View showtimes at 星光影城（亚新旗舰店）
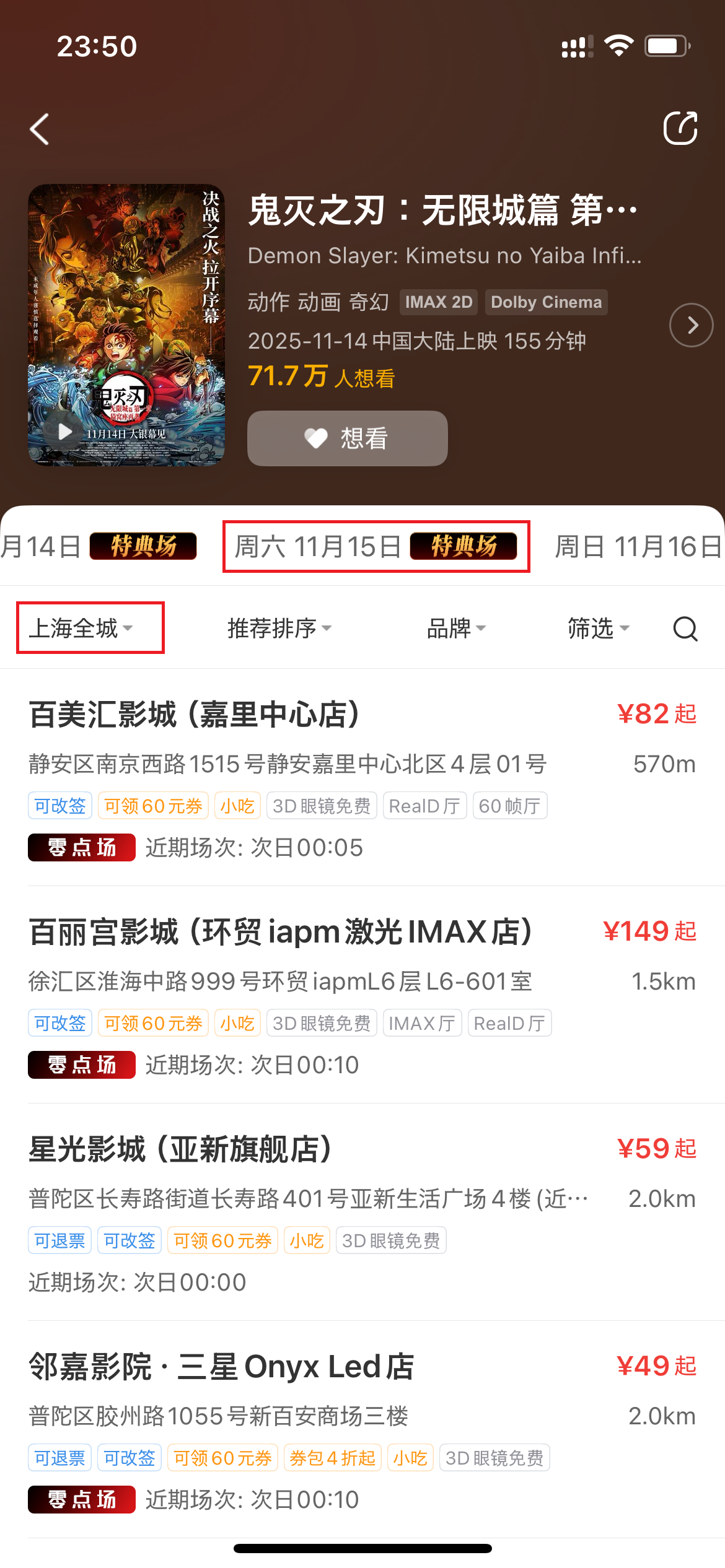The width and height of the screenshot is (725, 1568). coord(180,1149)
